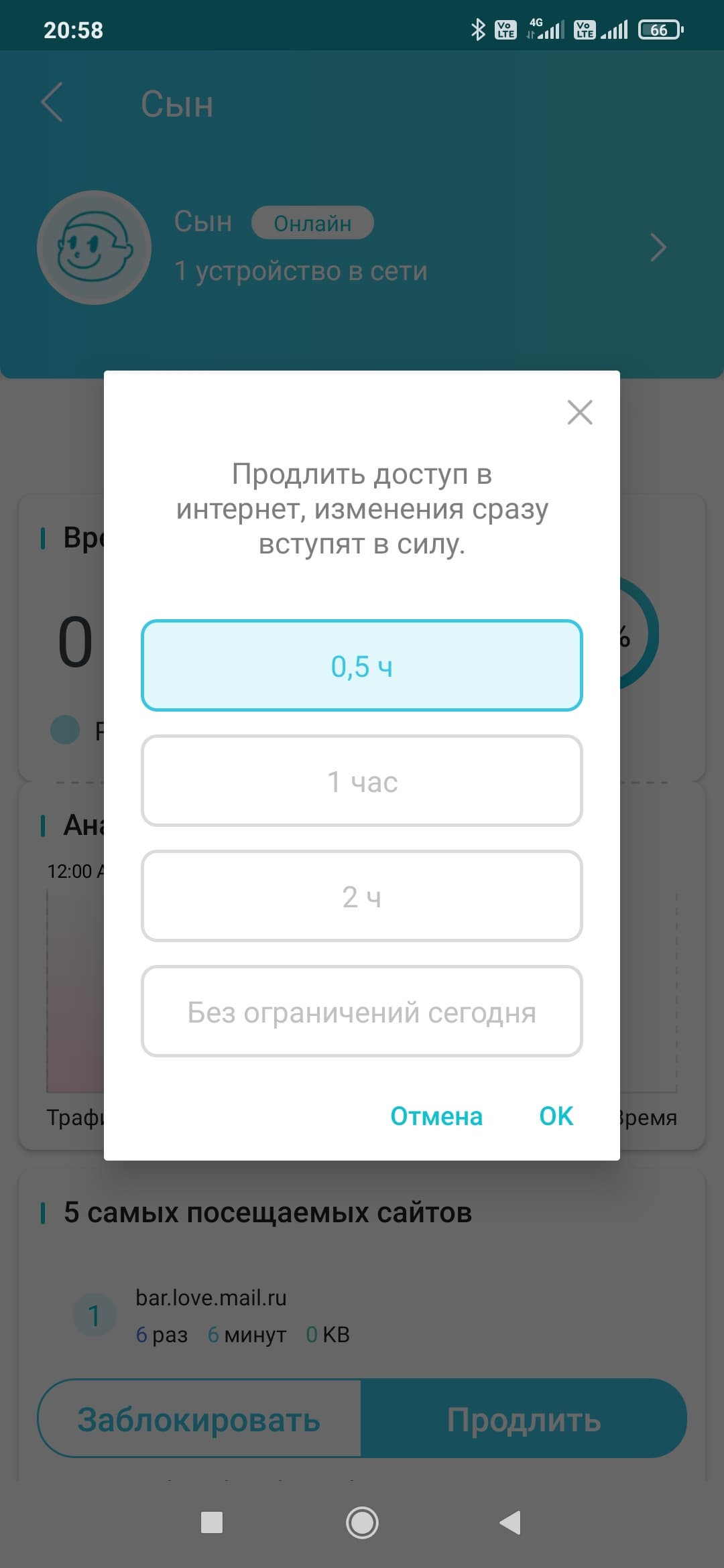Choose the 1 час extension

click(361, 781)
